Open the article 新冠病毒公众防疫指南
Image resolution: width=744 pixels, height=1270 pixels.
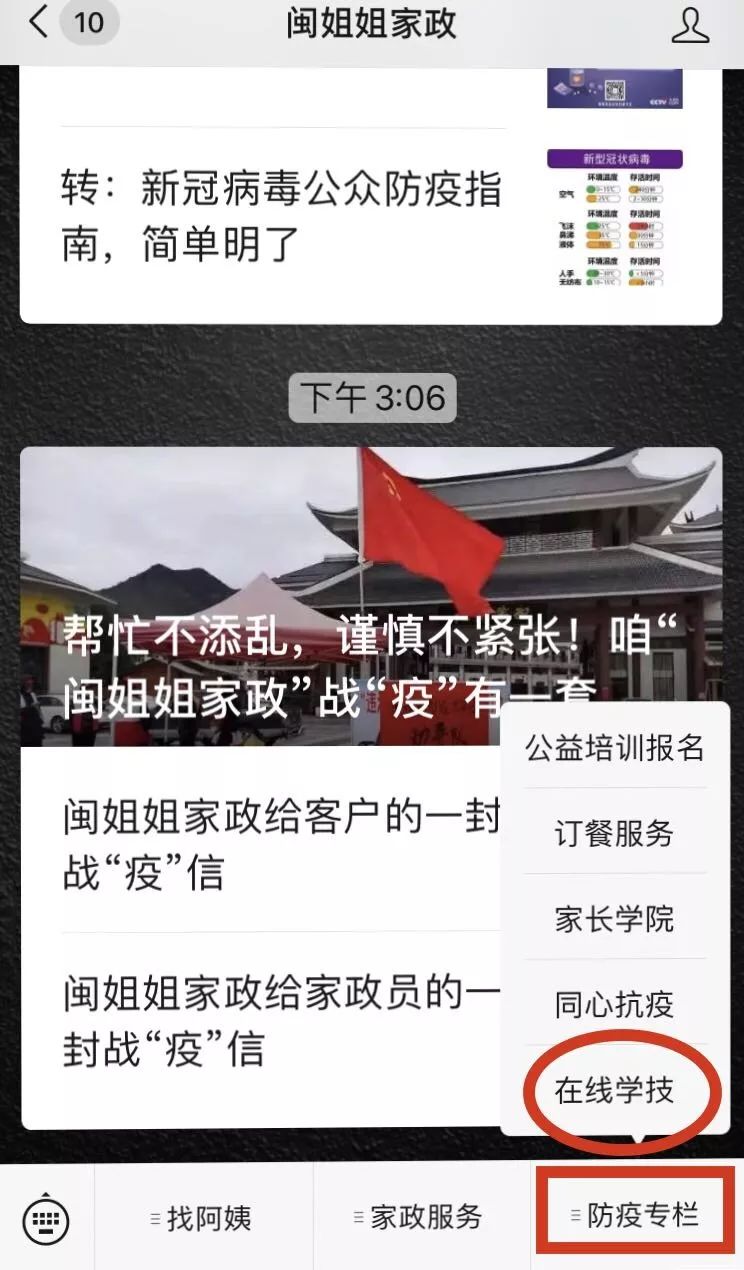pyautogui.click(x=280, y=216)
